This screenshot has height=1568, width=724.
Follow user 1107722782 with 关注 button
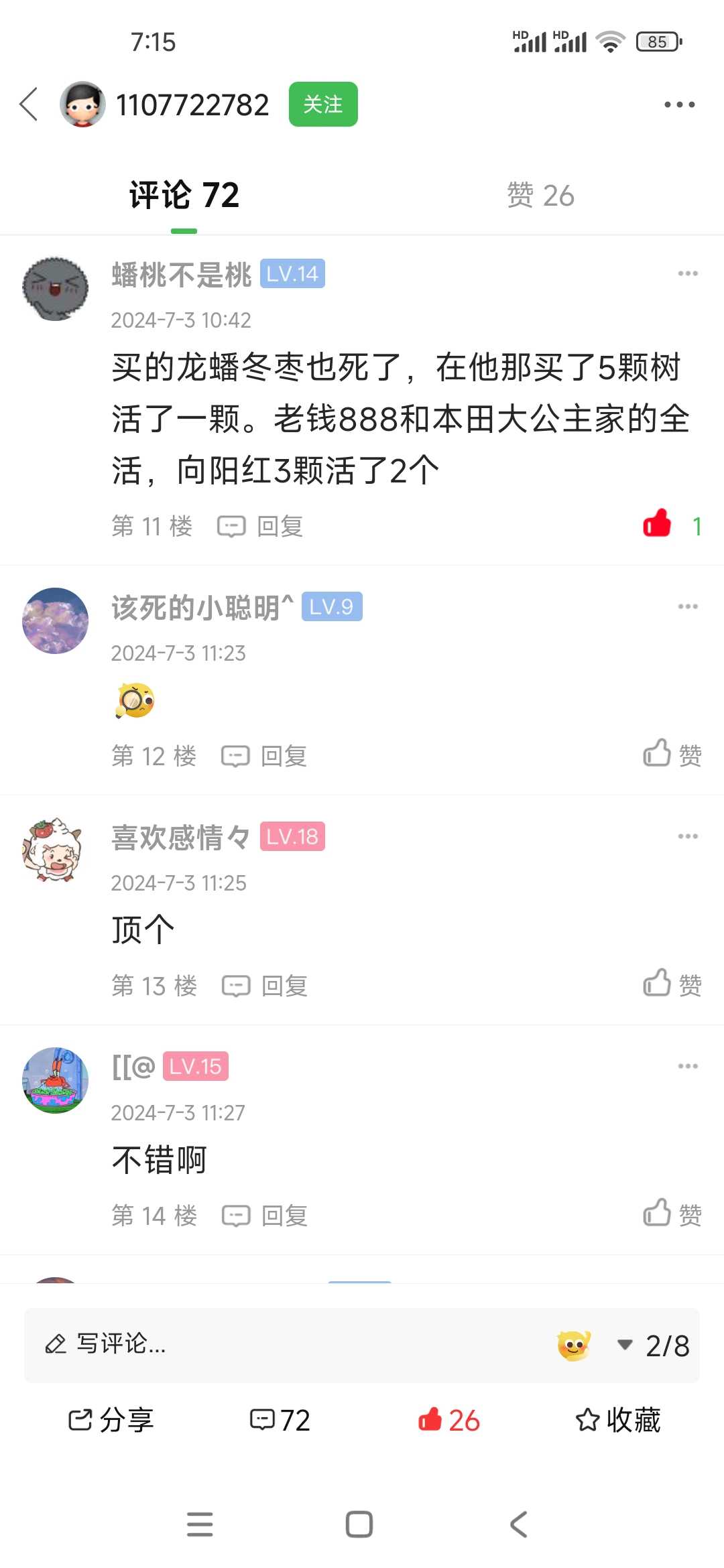pos(323,105)
